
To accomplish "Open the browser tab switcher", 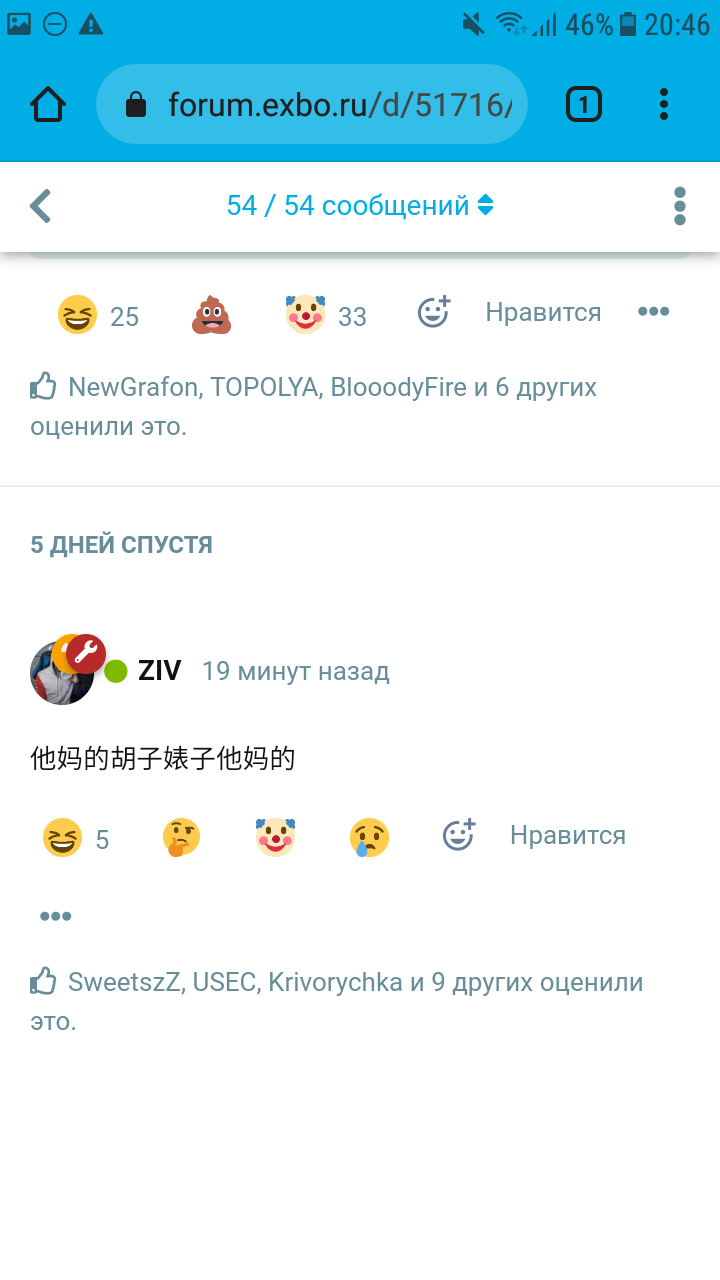I will [x=583, y=104].
